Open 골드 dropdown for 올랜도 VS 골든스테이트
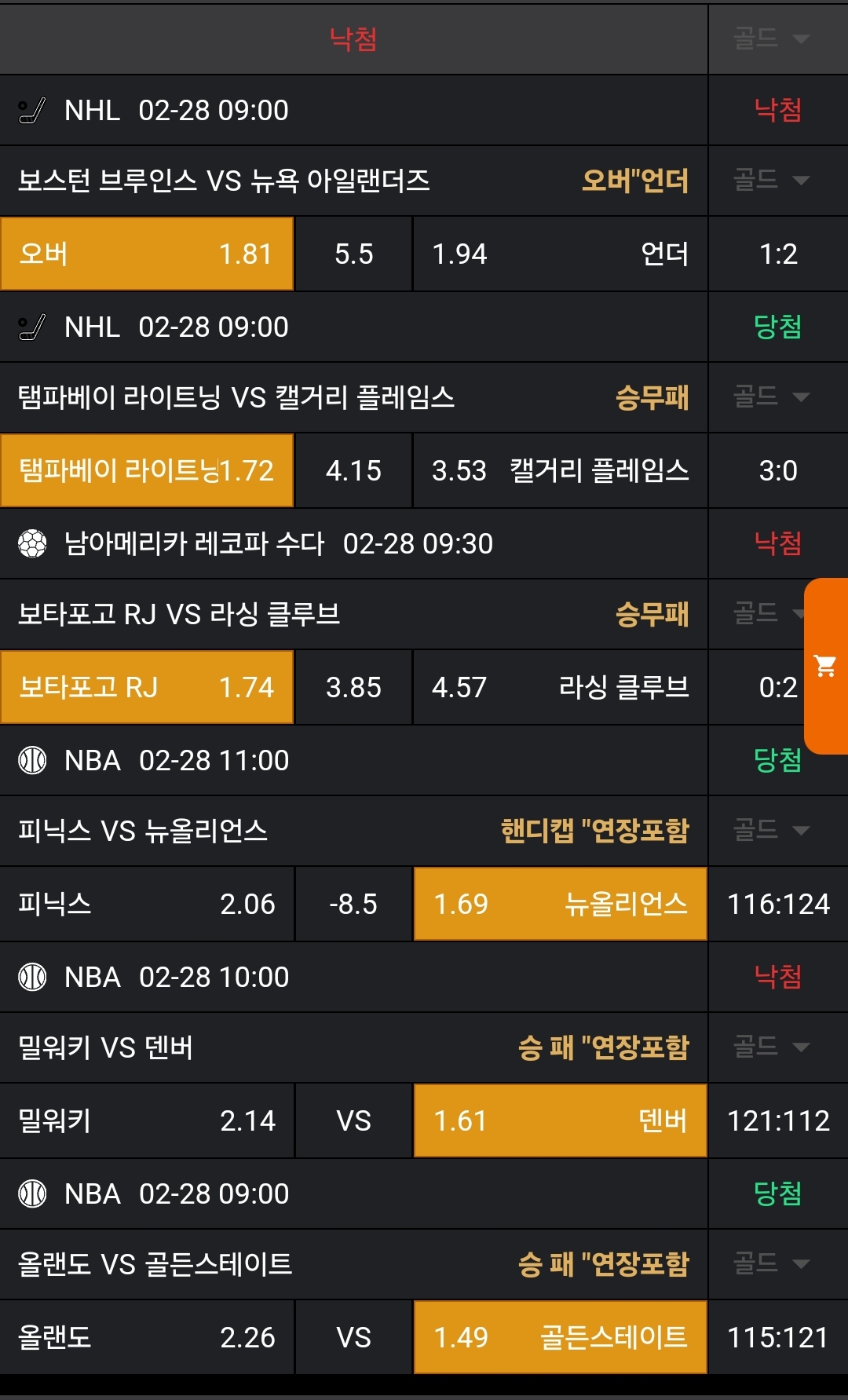This screenshot has height=1400, width=848. pos(770,1263)
